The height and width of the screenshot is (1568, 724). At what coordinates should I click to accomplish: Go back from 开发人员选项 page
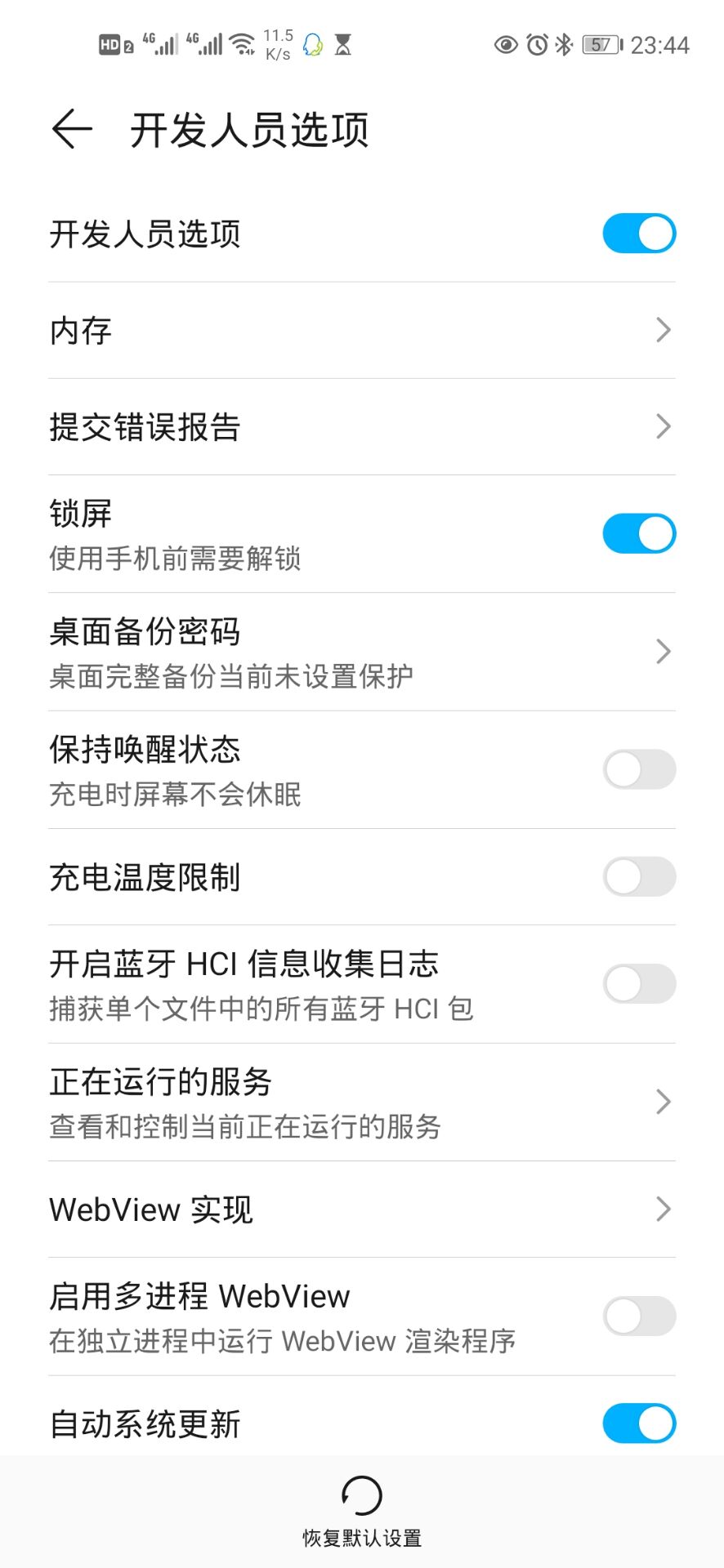pos(72,129)
